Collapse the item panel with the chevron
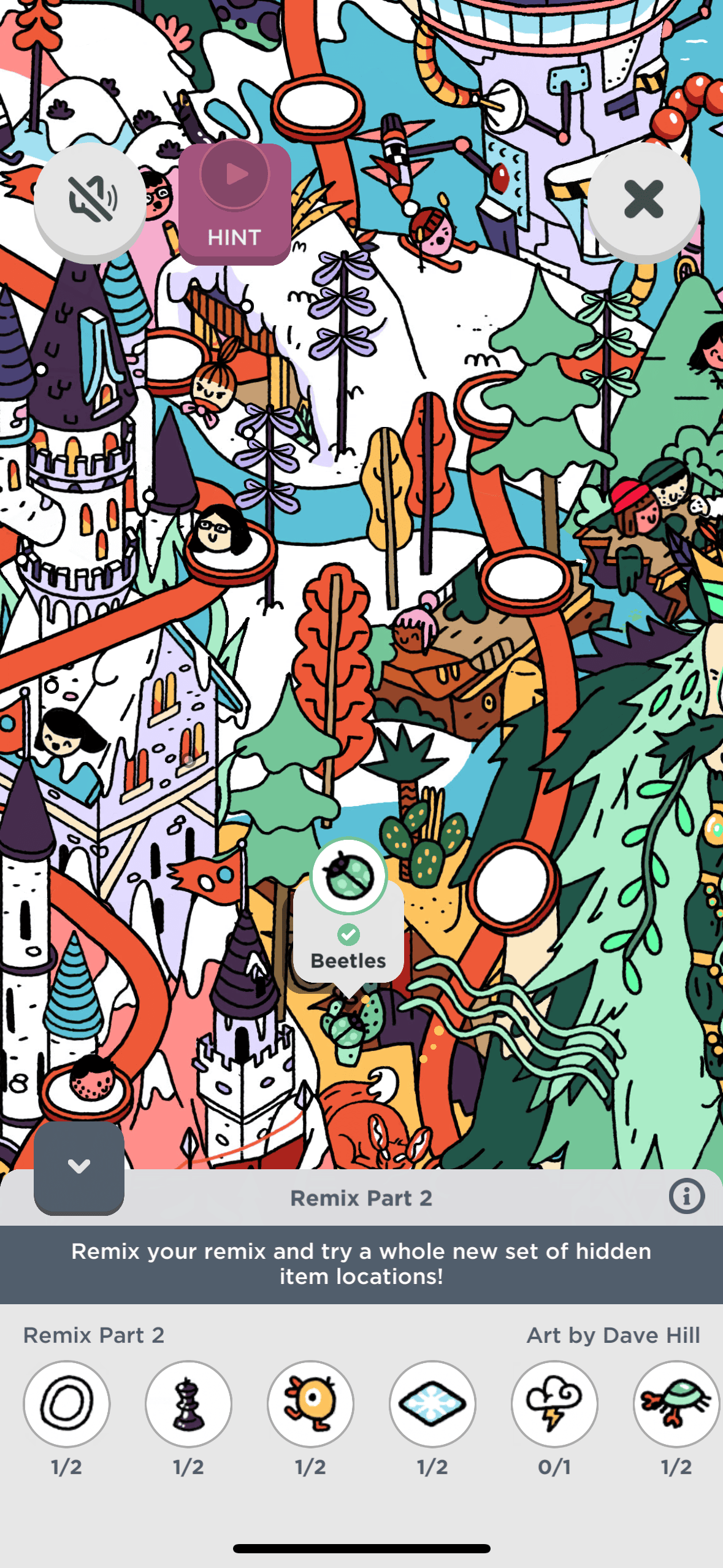Screen dimensions: 723x1568 point(79,1166)
